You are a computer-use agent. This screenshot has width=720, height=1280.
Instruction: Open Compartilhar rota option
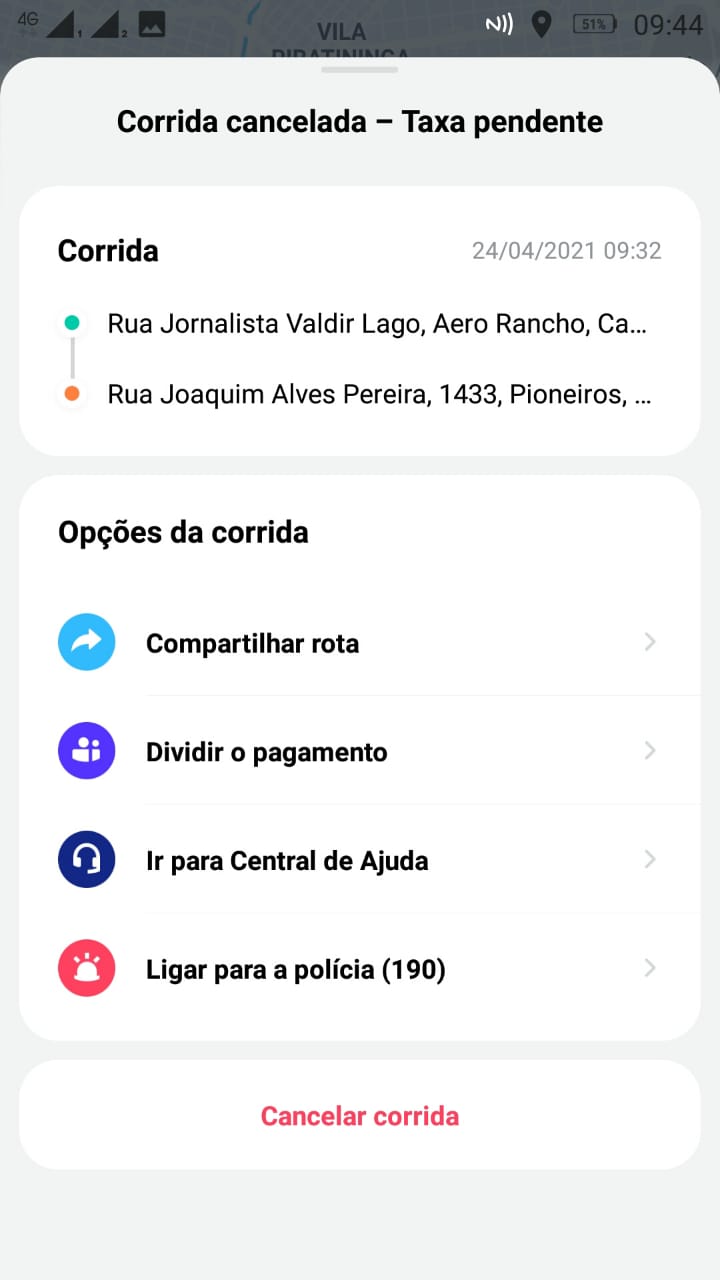(x=360, y=642)
